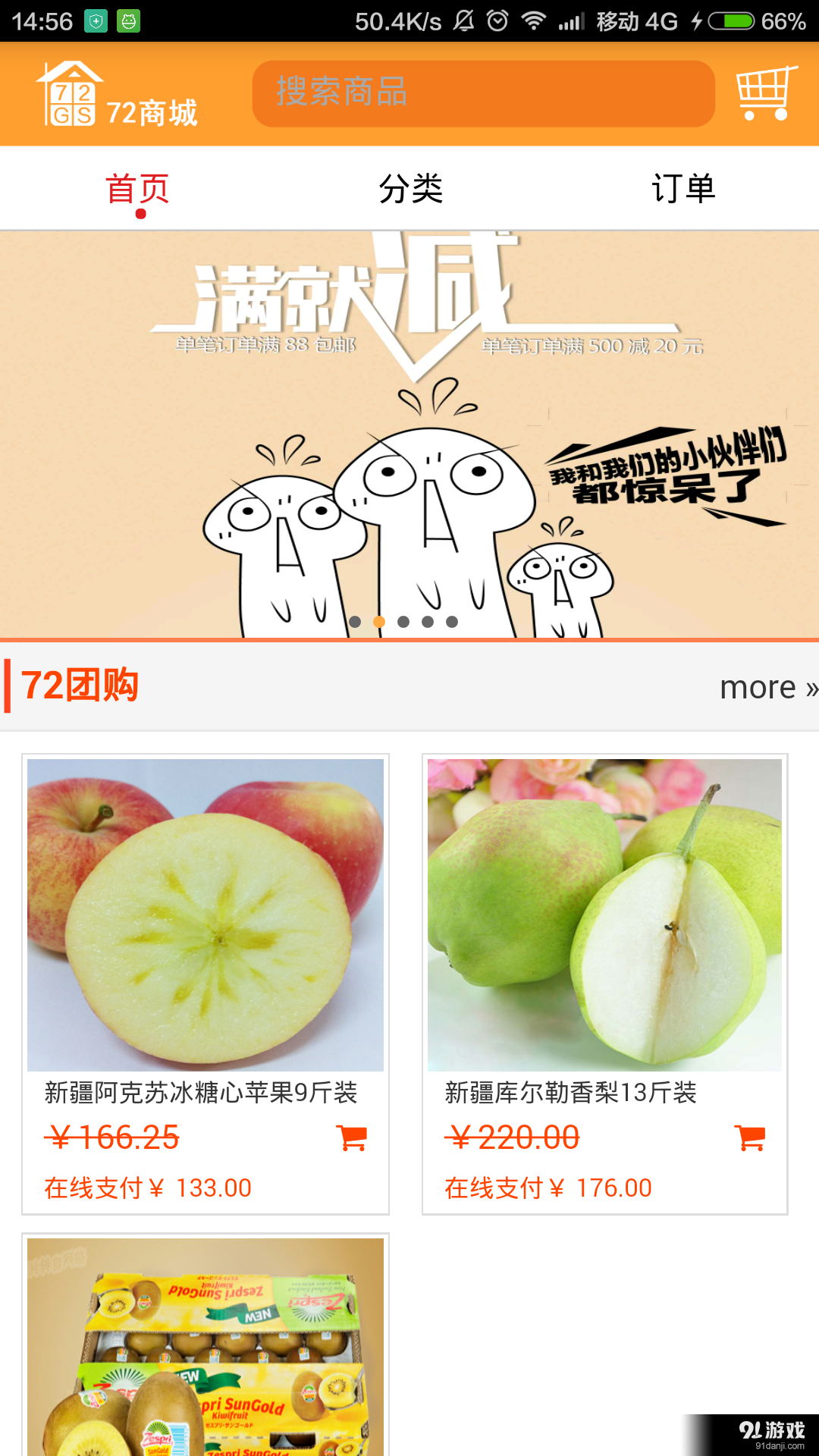Screen dimensions: 819x1456
Task: Open the shopping cart icon in header
Action: pyautogui.click(x=766, y=93)
